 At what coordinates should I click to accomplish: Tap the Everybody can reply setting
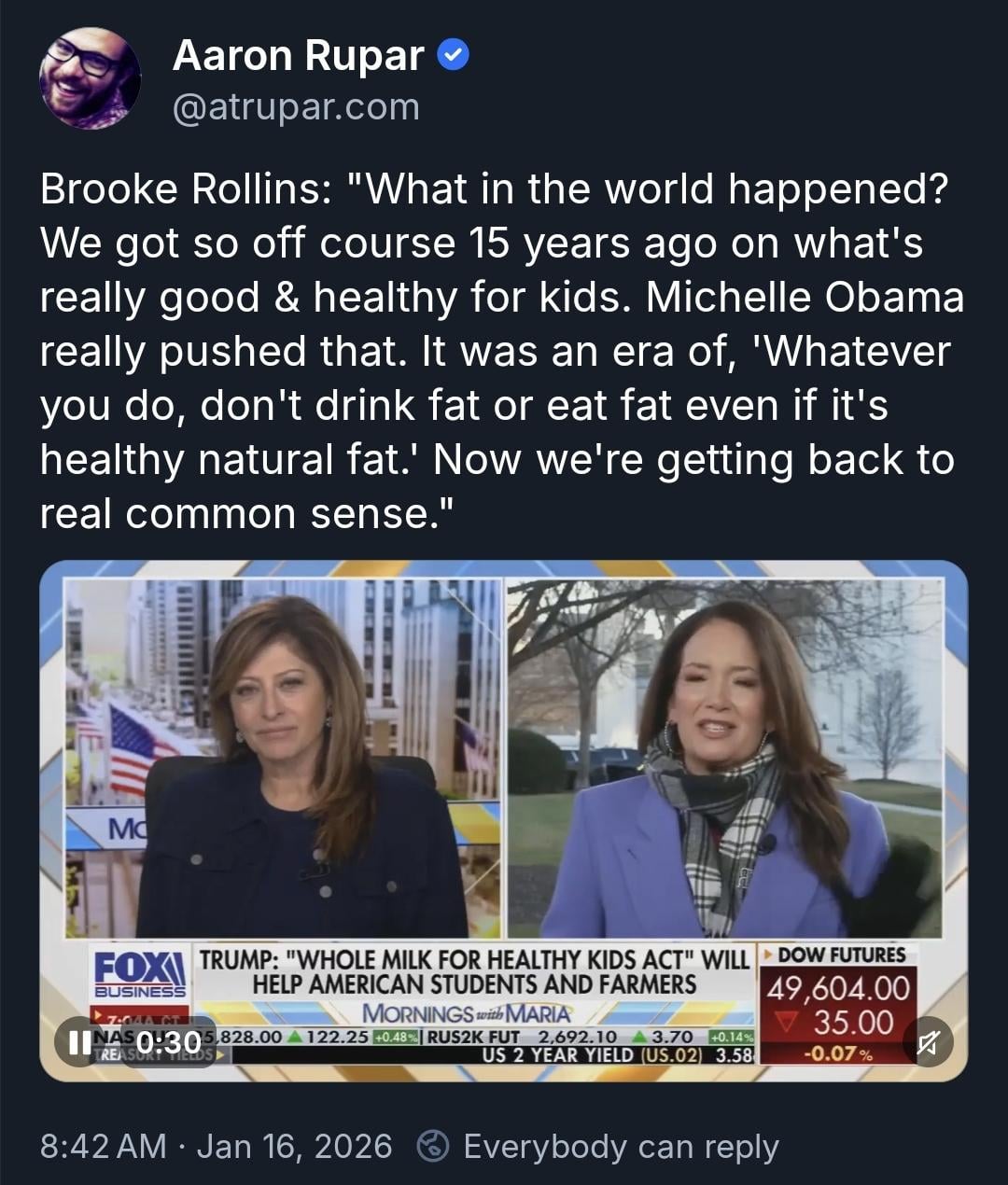[597, 1146]
